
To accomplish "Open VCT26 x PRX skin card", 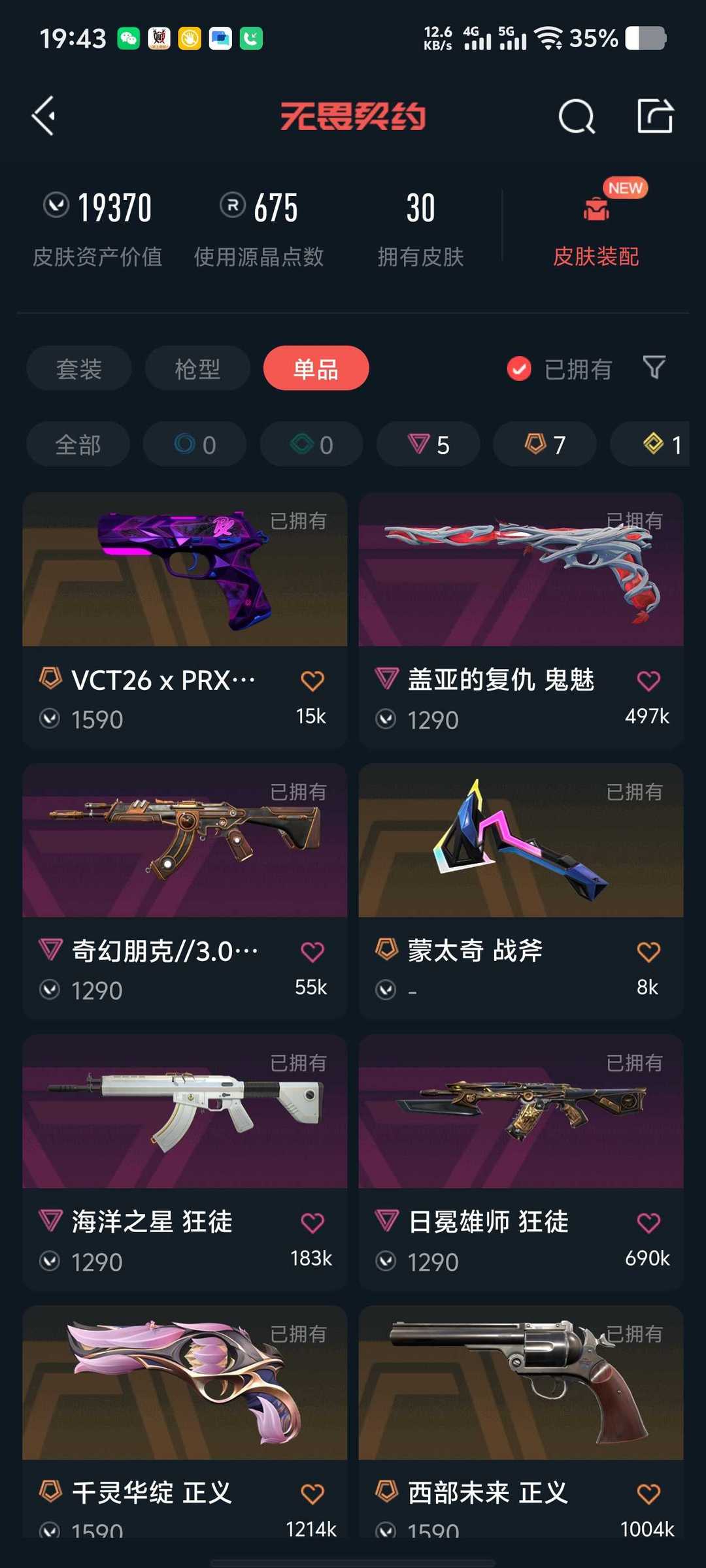I will tap(184, 588).
